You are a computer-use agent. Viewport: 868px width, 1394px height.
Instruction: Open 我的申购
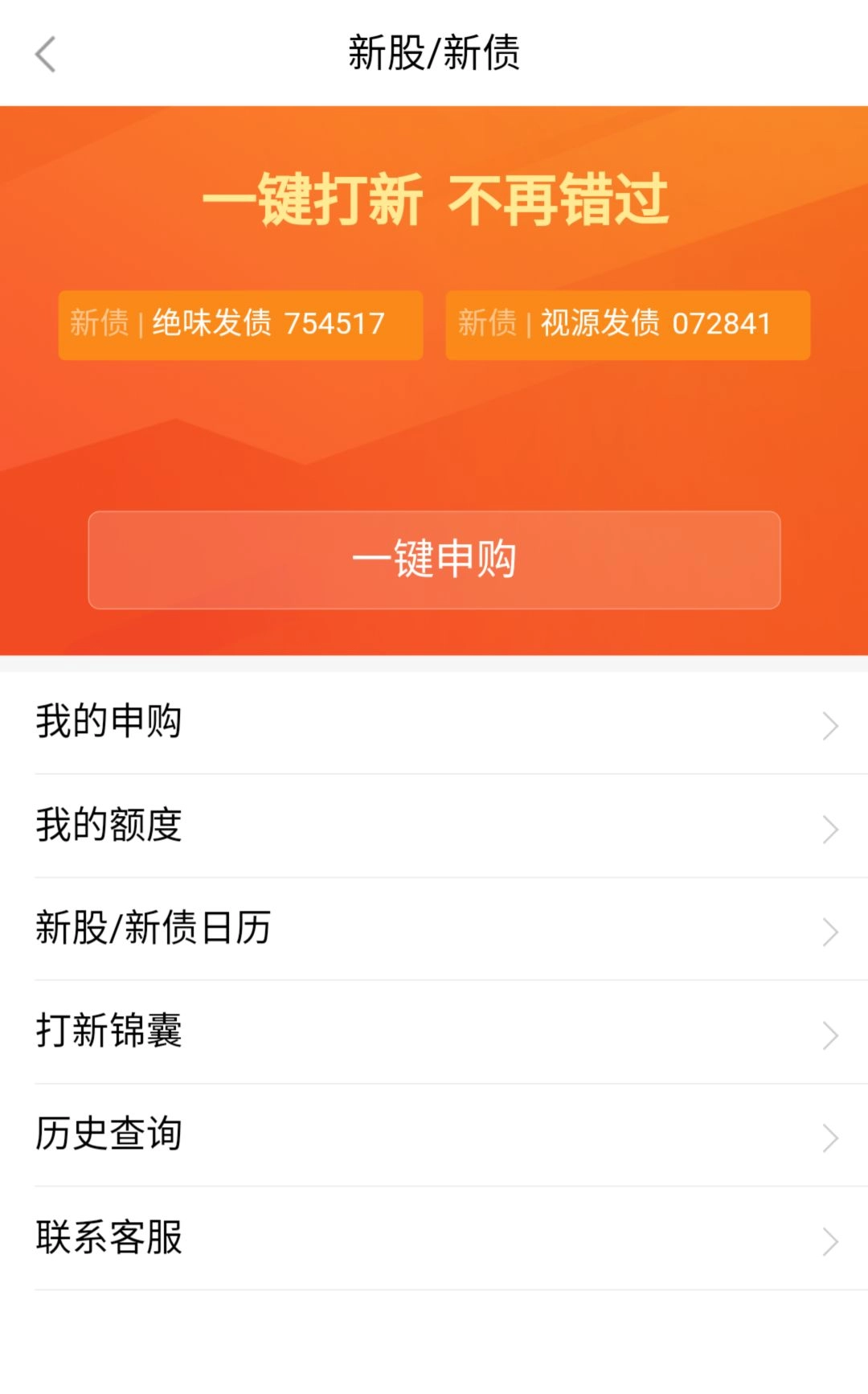434,722
